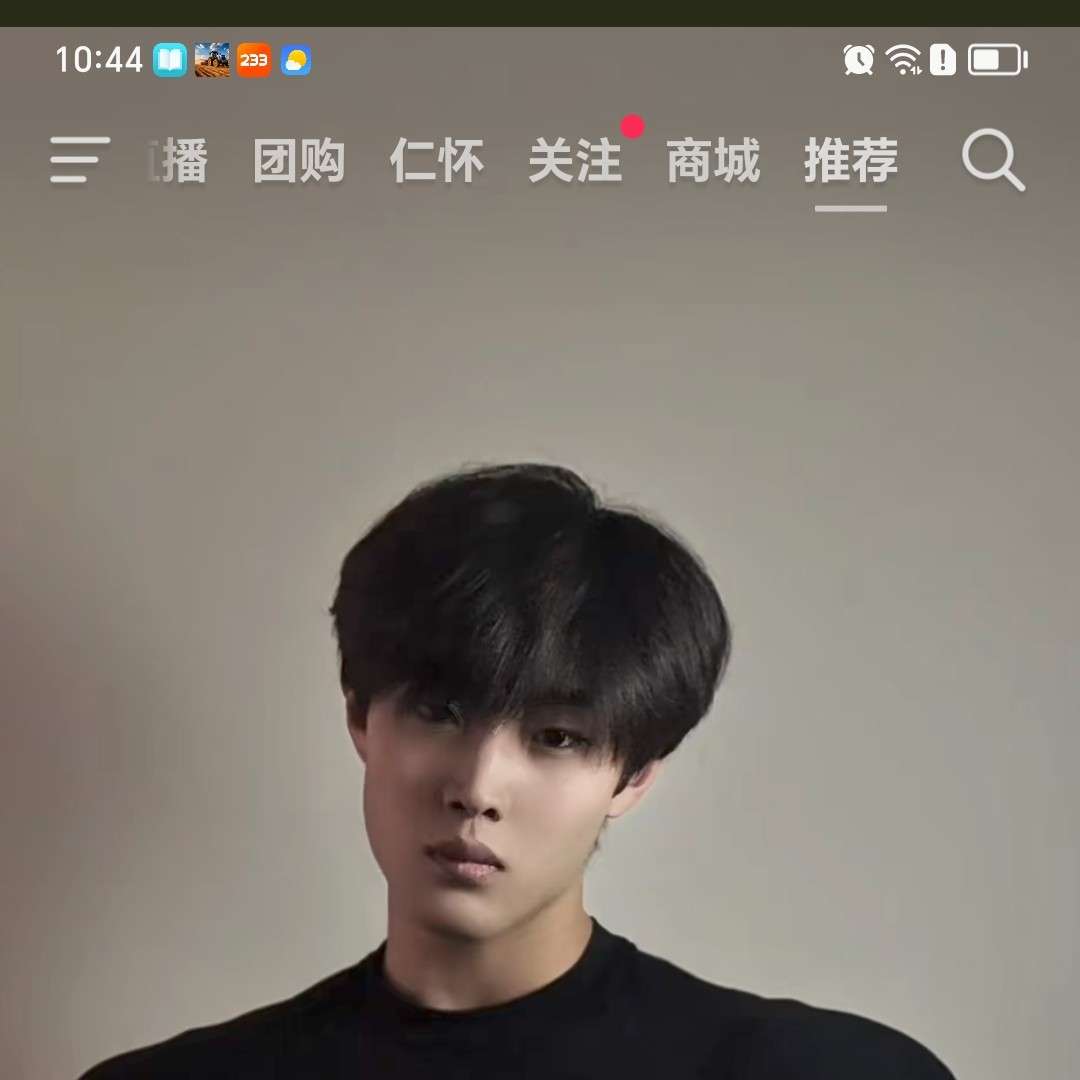Select the 推荐 tab
The image size is (1080, 1080).
(x=851, y=162)
